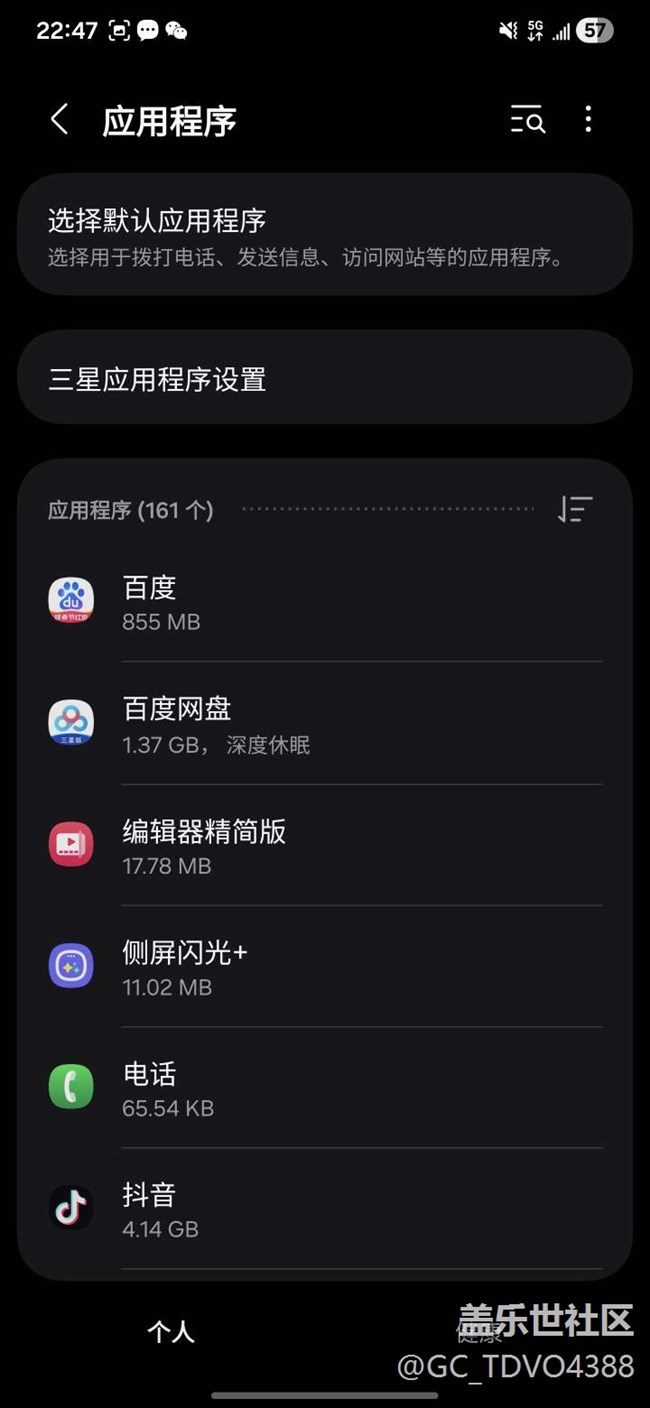Open 选择默认应用程序 settings

click(325, 235)
